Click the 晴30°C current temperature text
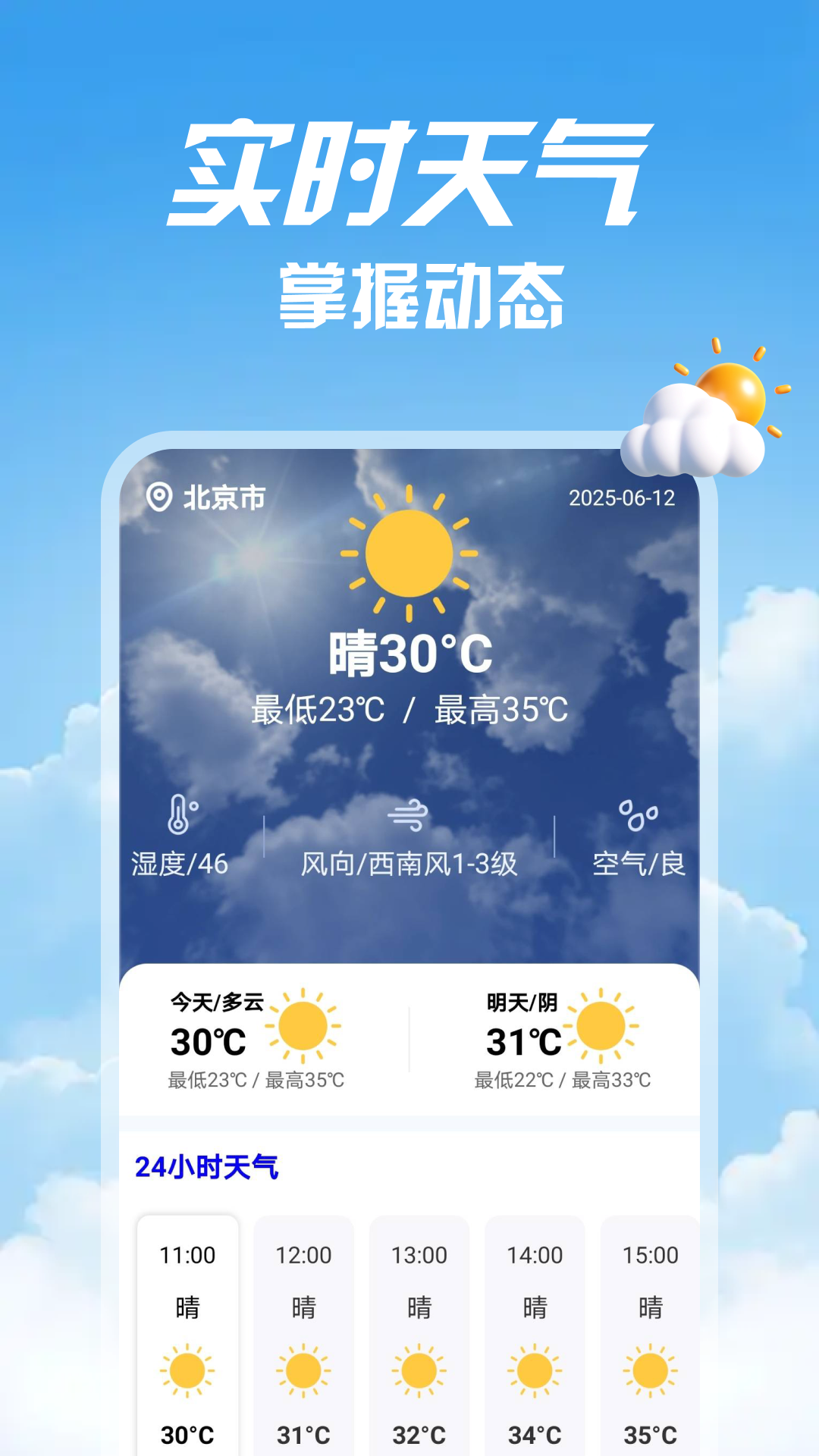This screenshot has width=819, height=1456. click(x=409, y=655)
